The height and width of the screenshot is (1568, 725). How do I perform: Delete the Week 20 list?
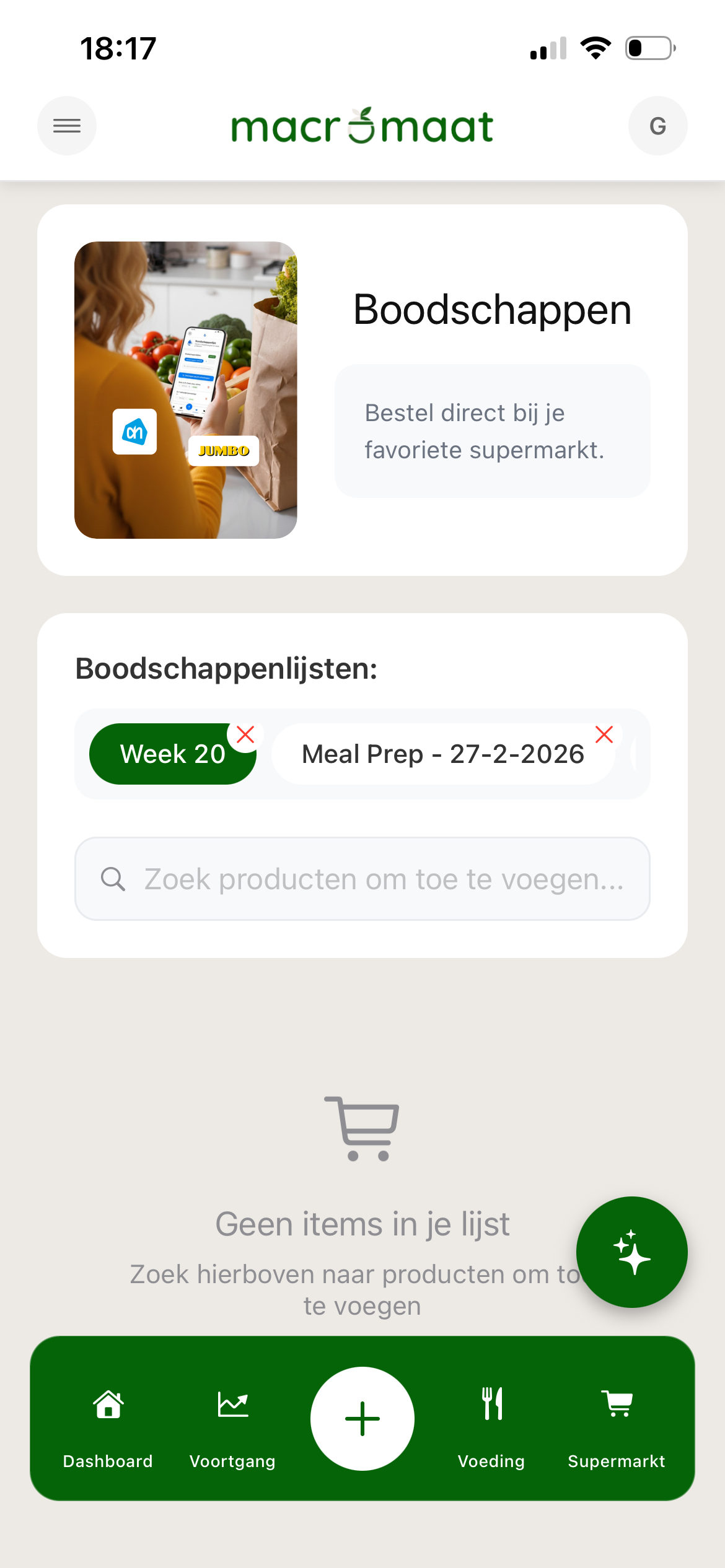(x=245, y=736)
